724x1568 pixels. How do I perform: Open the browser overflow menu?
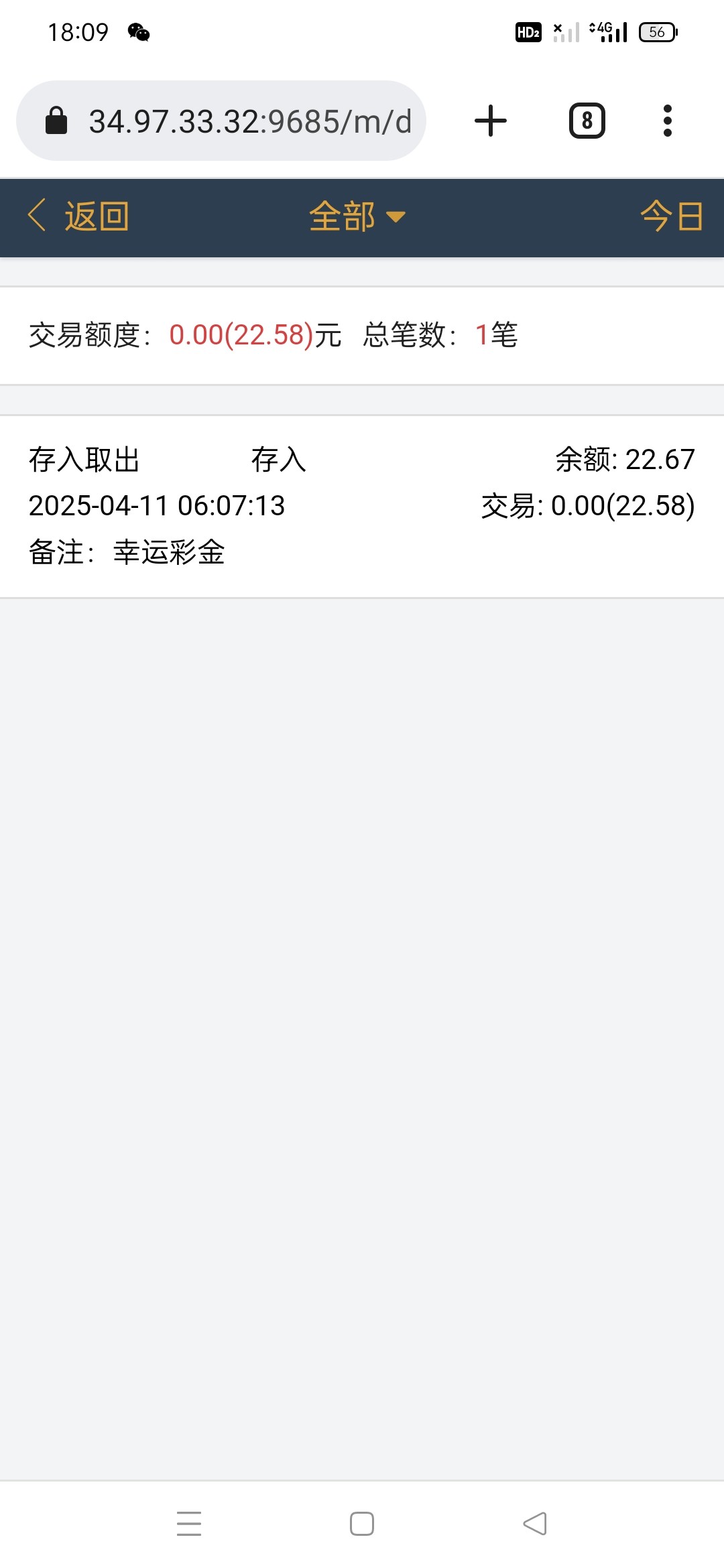pos(667,121)
